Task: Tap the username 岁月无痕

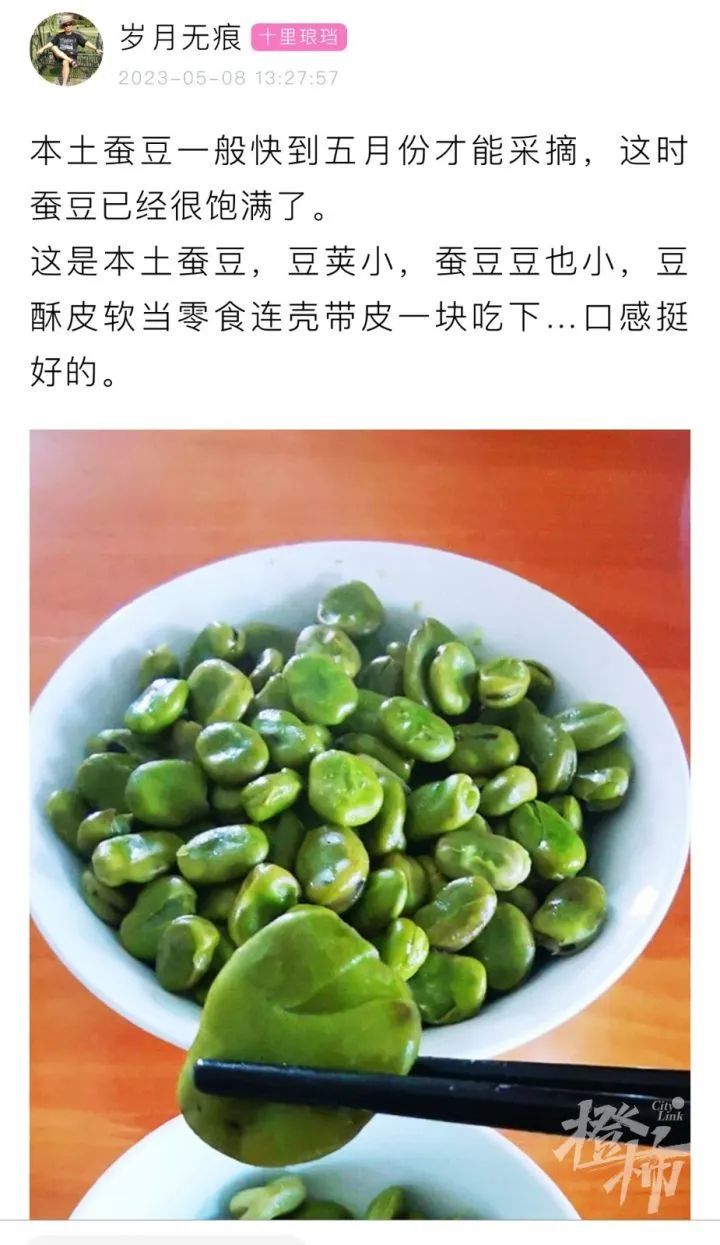Action: tap(179, 38)
